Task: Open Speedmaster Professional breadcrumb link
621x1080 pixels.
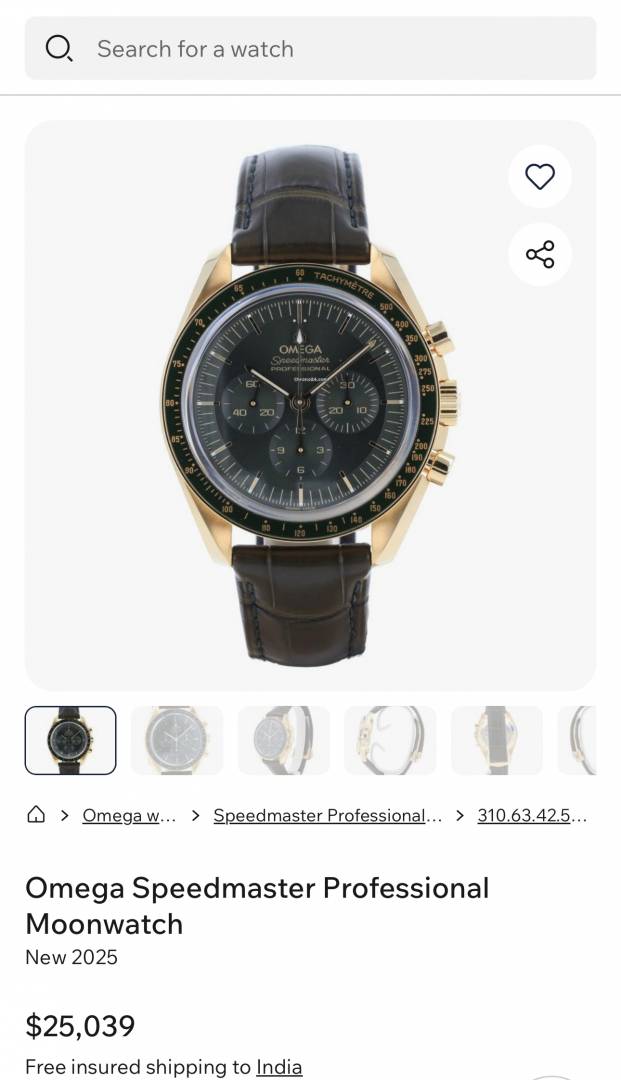Action: tap(327, 815)
